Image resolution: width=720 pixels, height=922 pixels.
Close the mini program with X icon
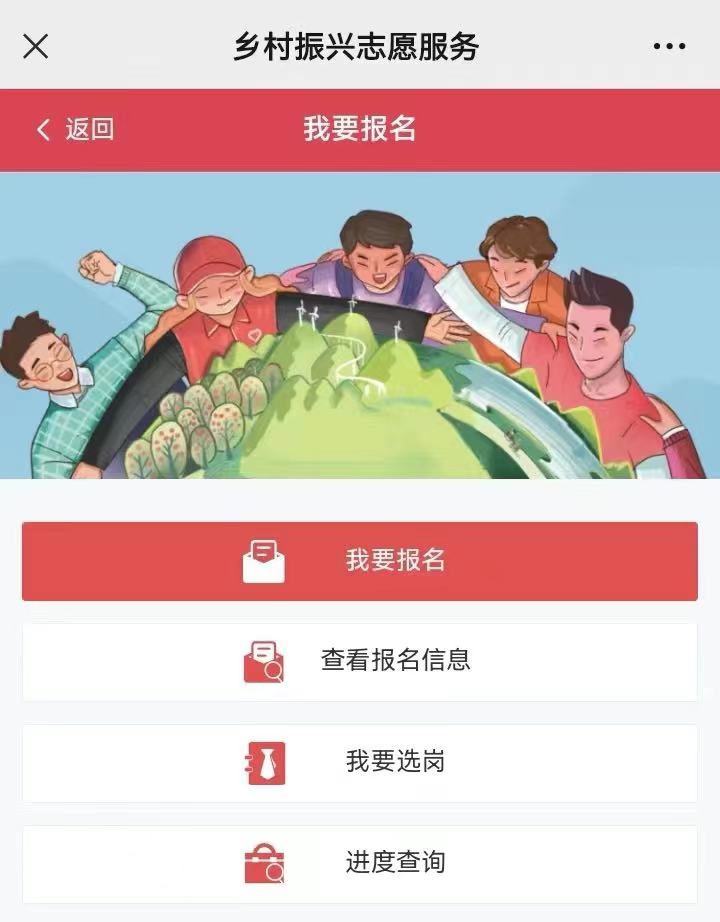tap(36, 46)
